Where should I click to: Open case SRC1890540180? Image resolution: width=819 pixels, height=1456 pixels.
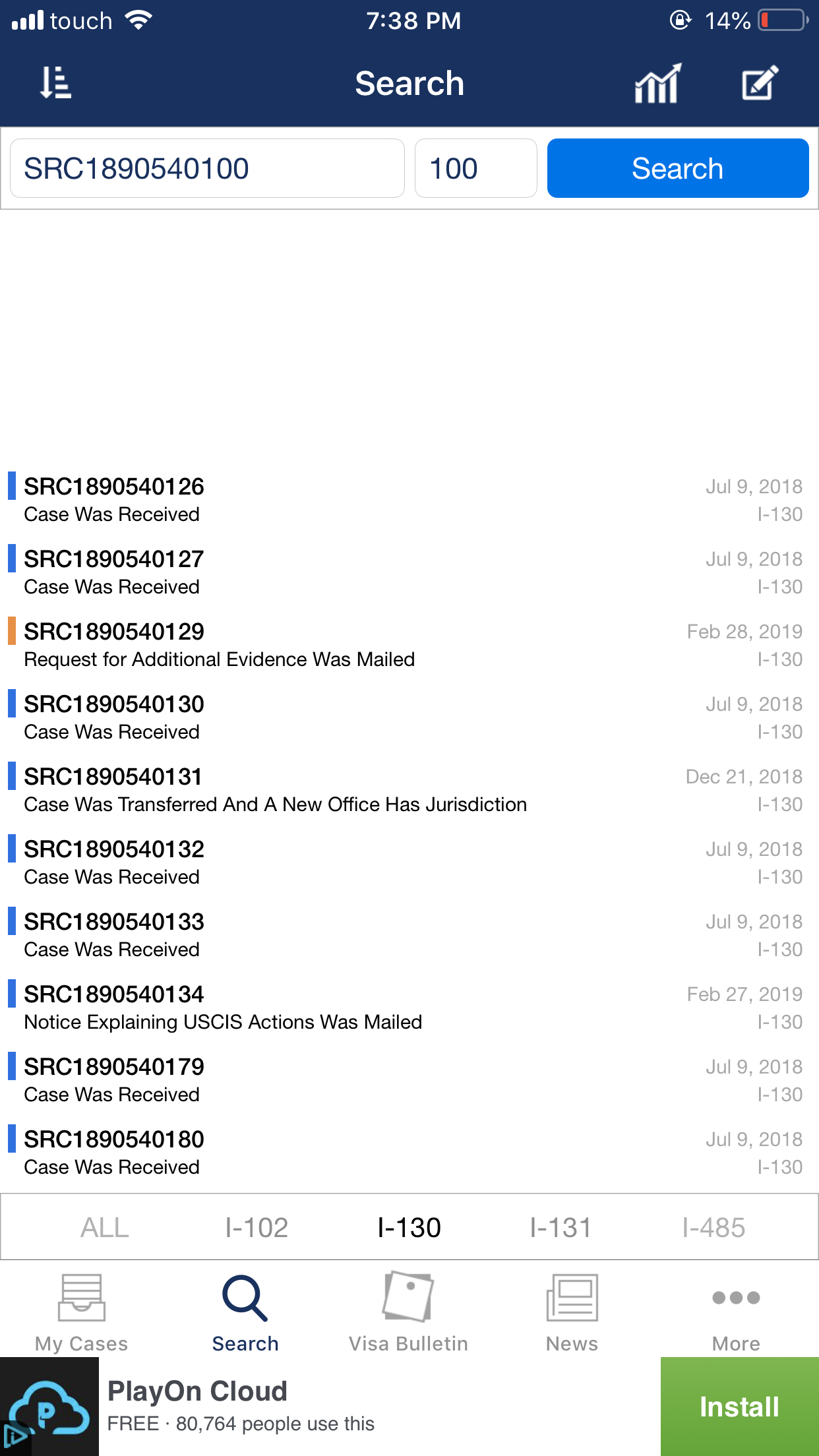coord(409,1153)
